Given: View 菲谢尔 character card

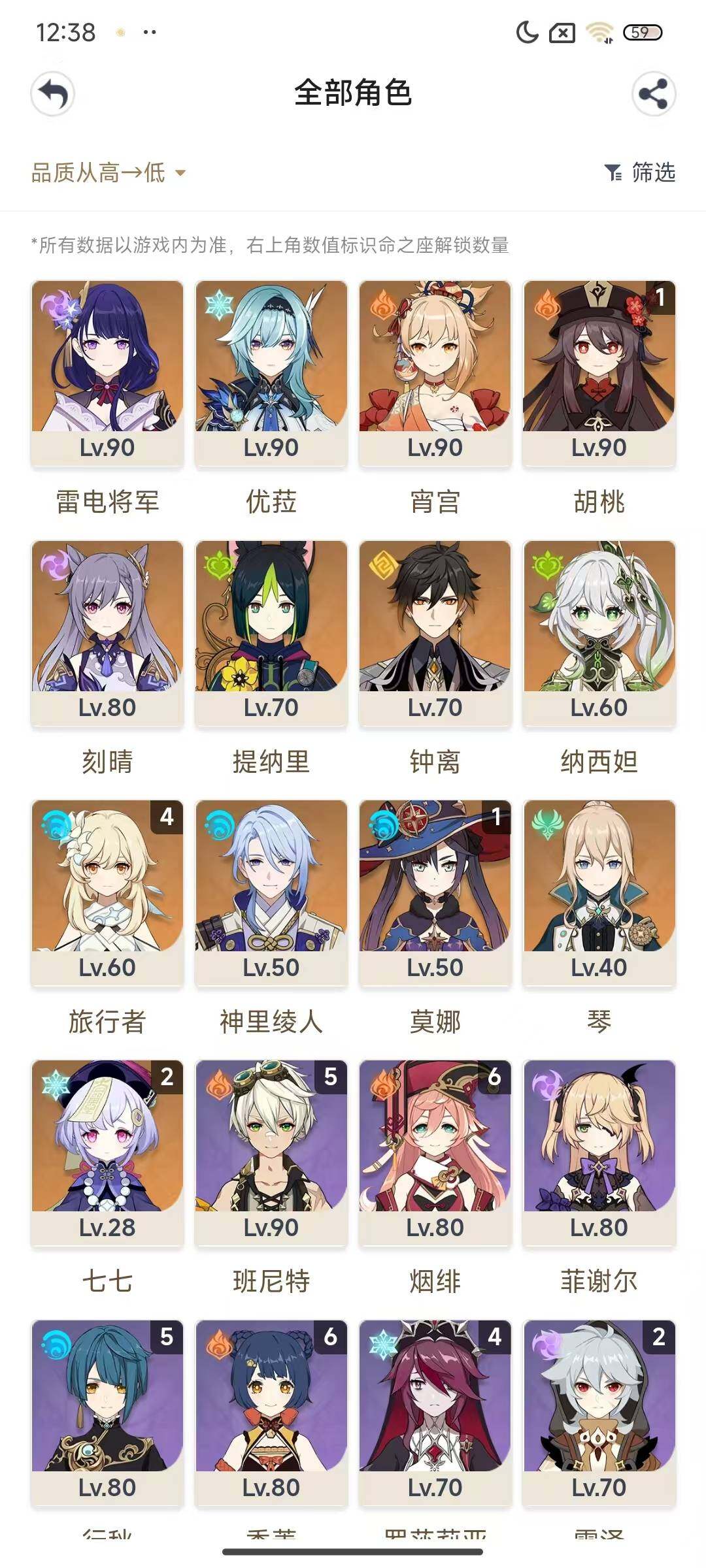Looking at the screenshot, I should click(x=599, y=1152).
